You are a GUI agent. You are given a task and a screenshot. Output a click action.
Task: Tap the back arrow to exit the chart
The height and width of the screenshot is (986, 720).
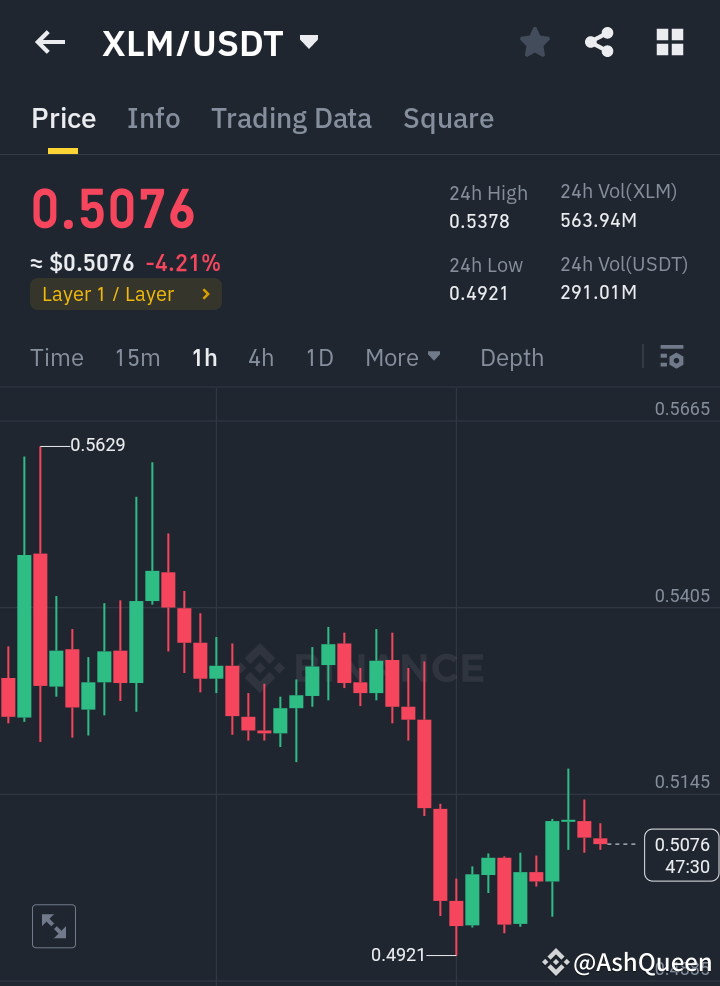tap(50, 42)
